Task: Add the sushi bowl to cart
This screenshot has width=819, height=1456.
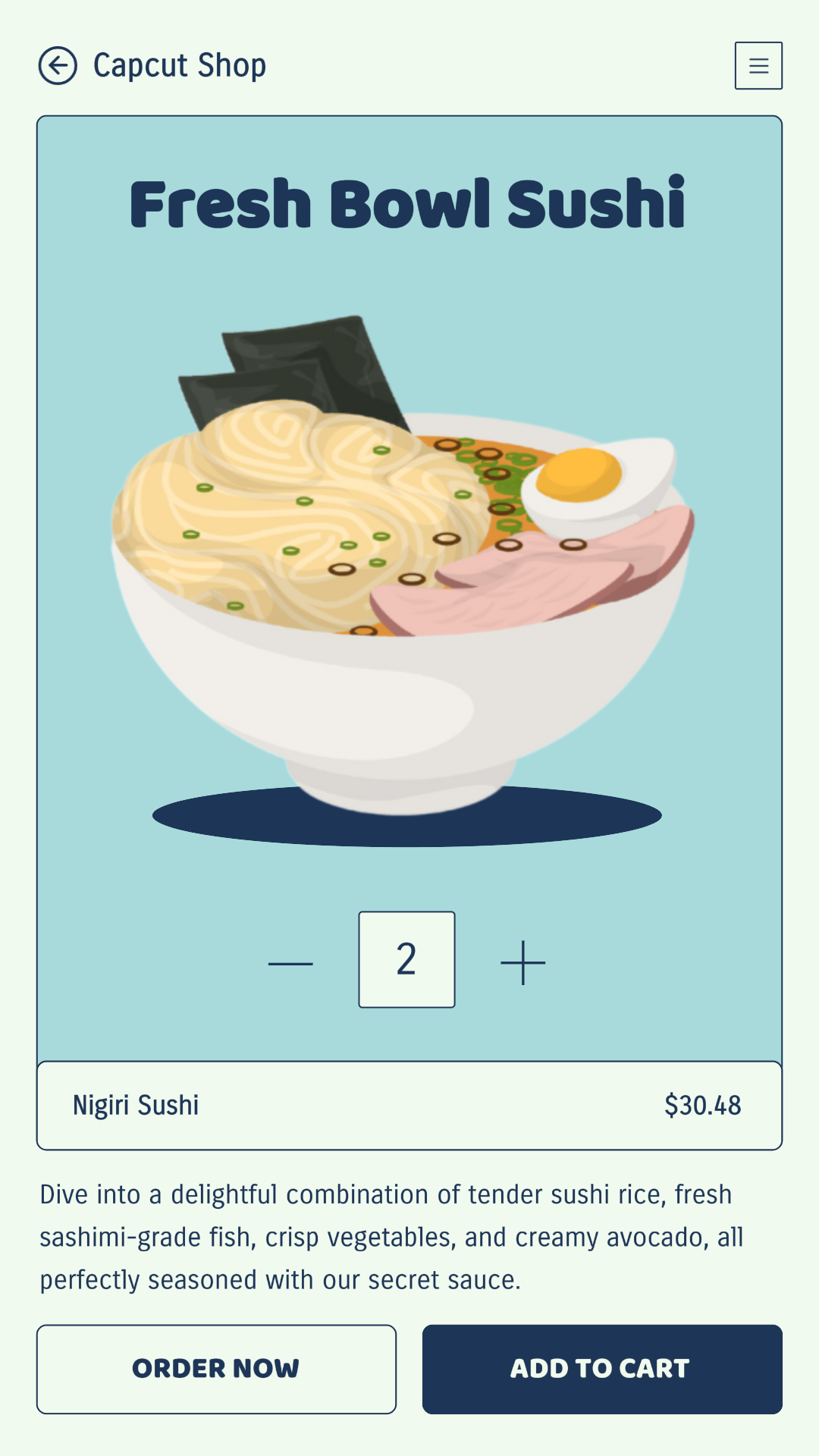Action: coord(602,1369)
